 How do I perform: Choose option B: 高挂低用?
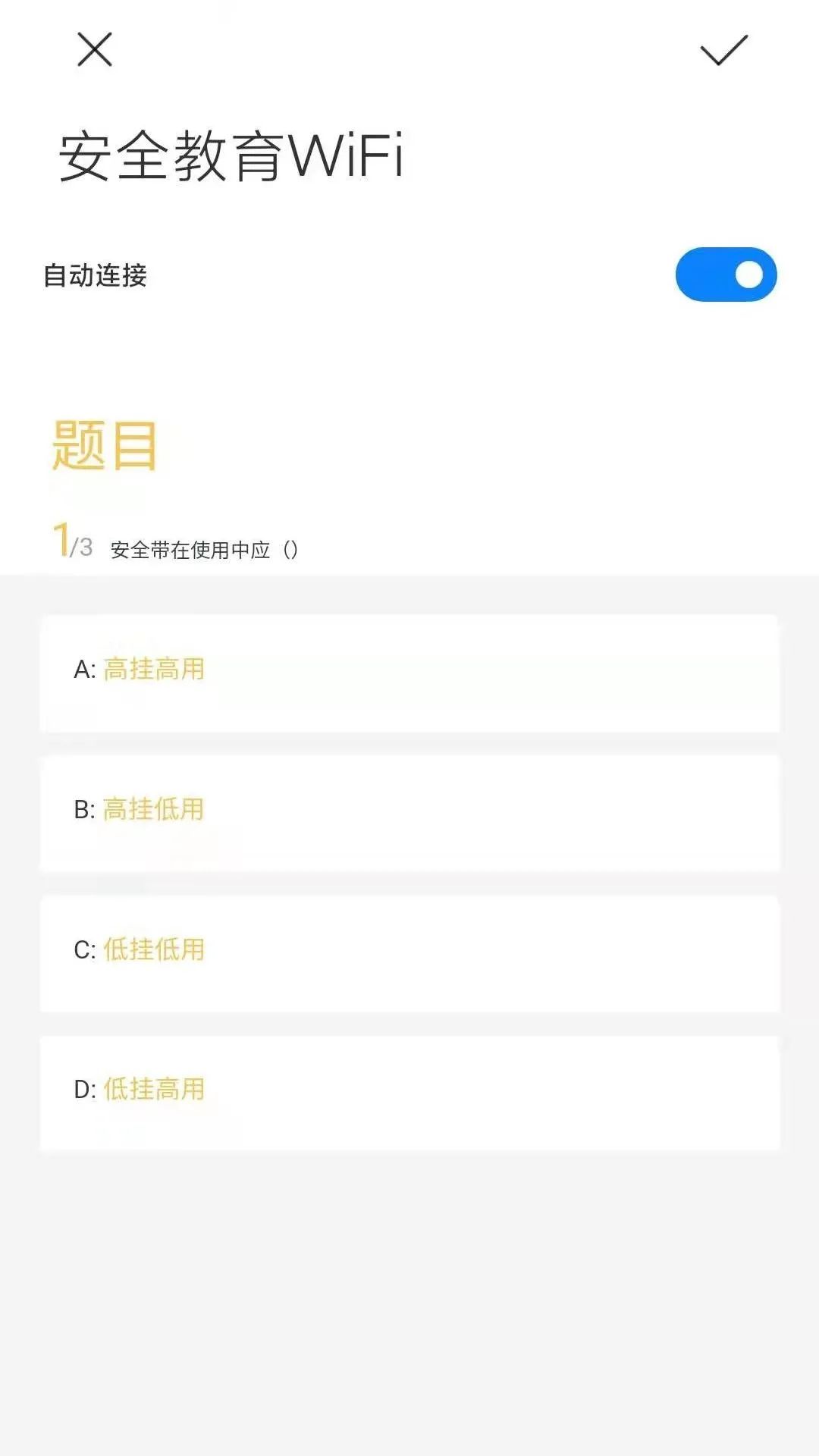409,813
